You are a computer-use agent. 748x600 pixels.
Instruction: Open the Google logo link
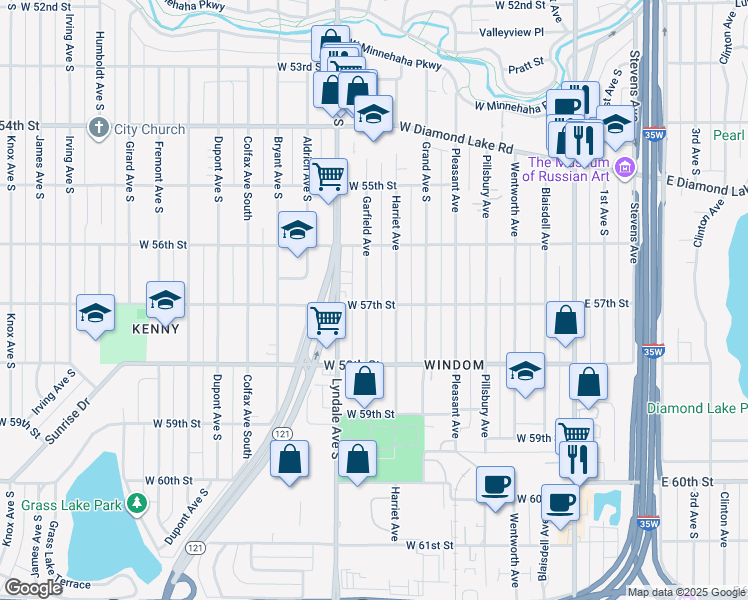click(33, 588)
